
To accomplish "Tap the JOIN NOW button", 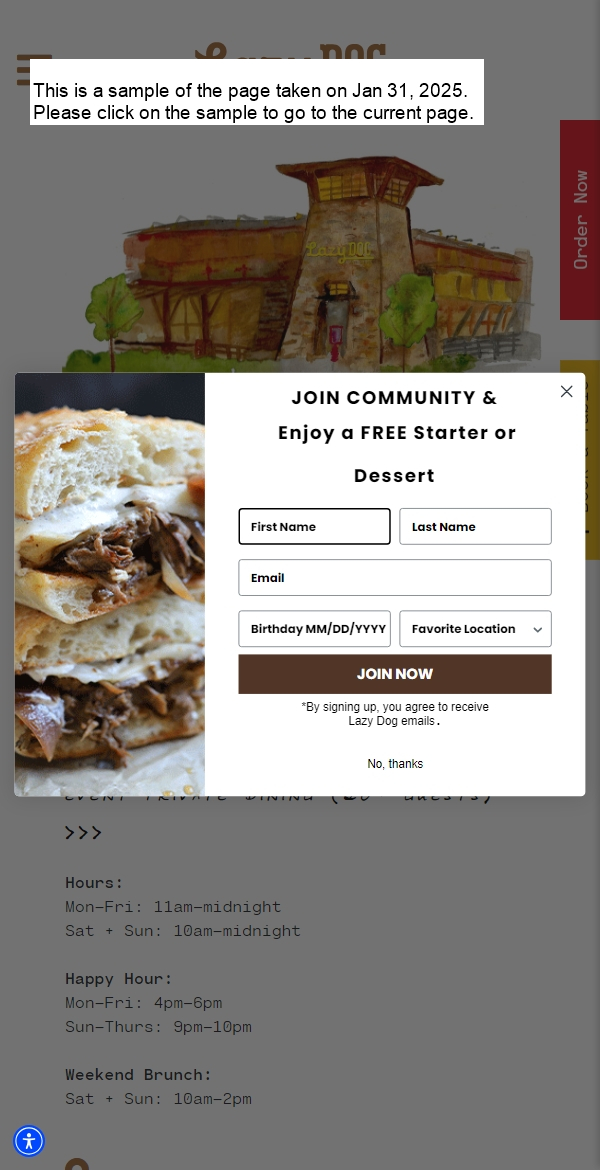I will (x=394, y=674).
